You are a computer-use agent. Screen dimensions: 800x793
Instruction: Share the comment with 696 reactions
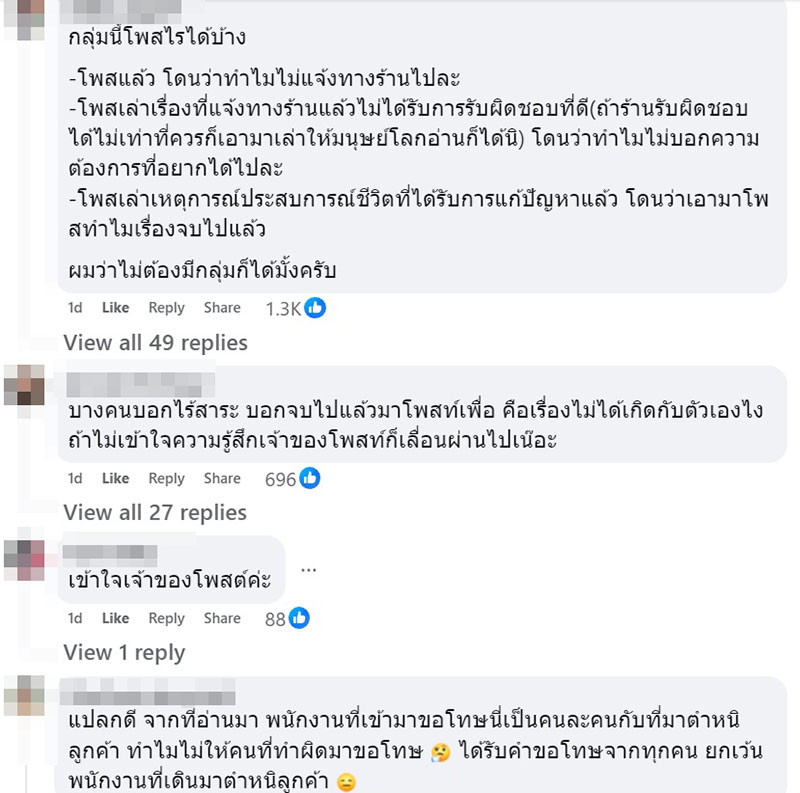point(222,479)
